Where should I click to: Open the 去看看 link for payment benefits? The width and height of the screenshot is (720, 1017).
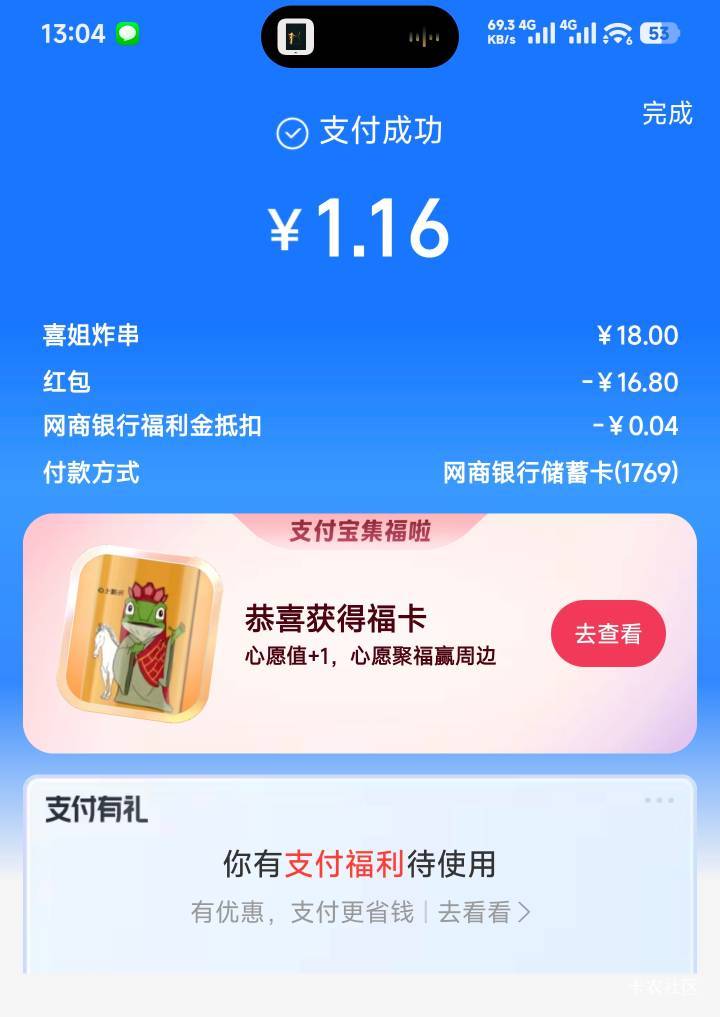484,913
